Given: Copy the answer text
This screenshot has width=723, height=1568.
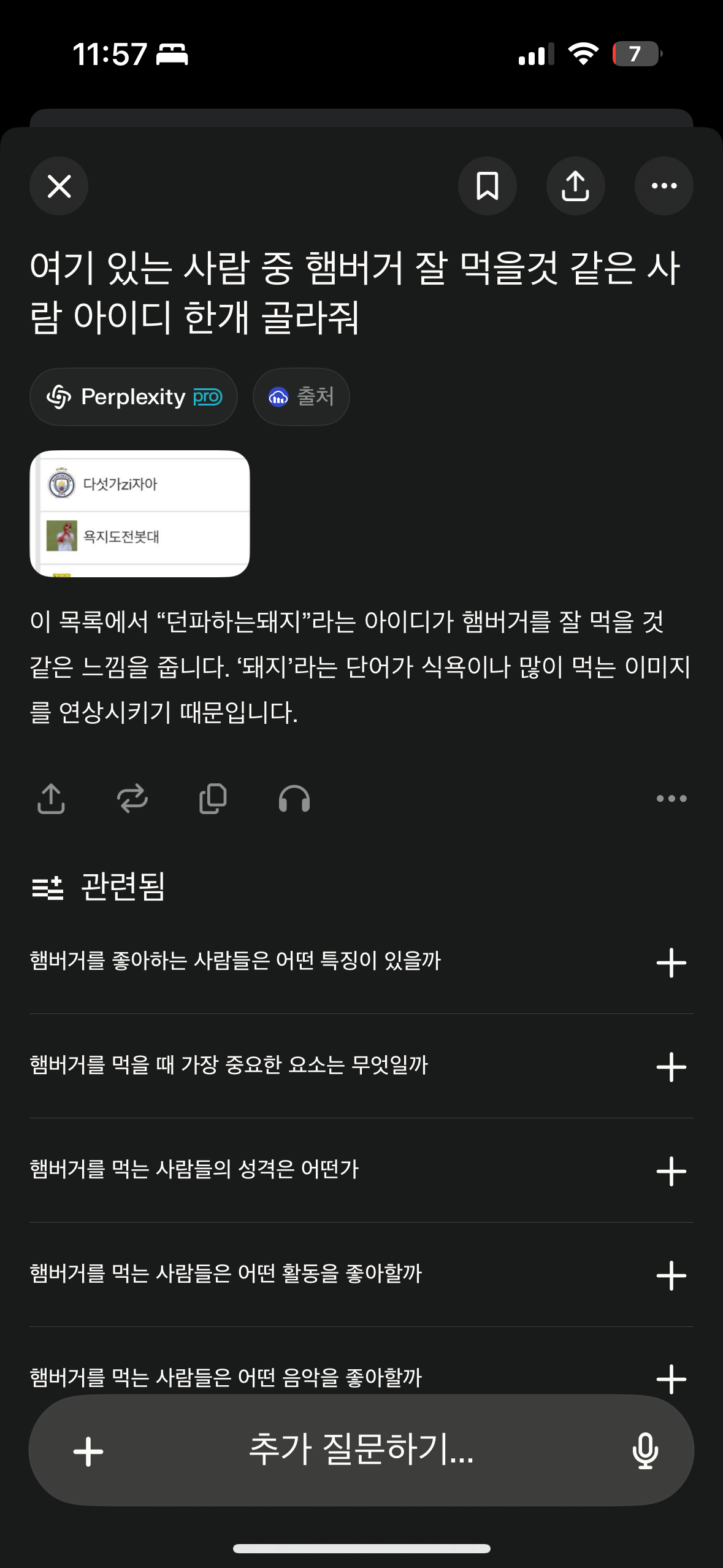Looking at the screenshot, I should click(x=213, y=799).
